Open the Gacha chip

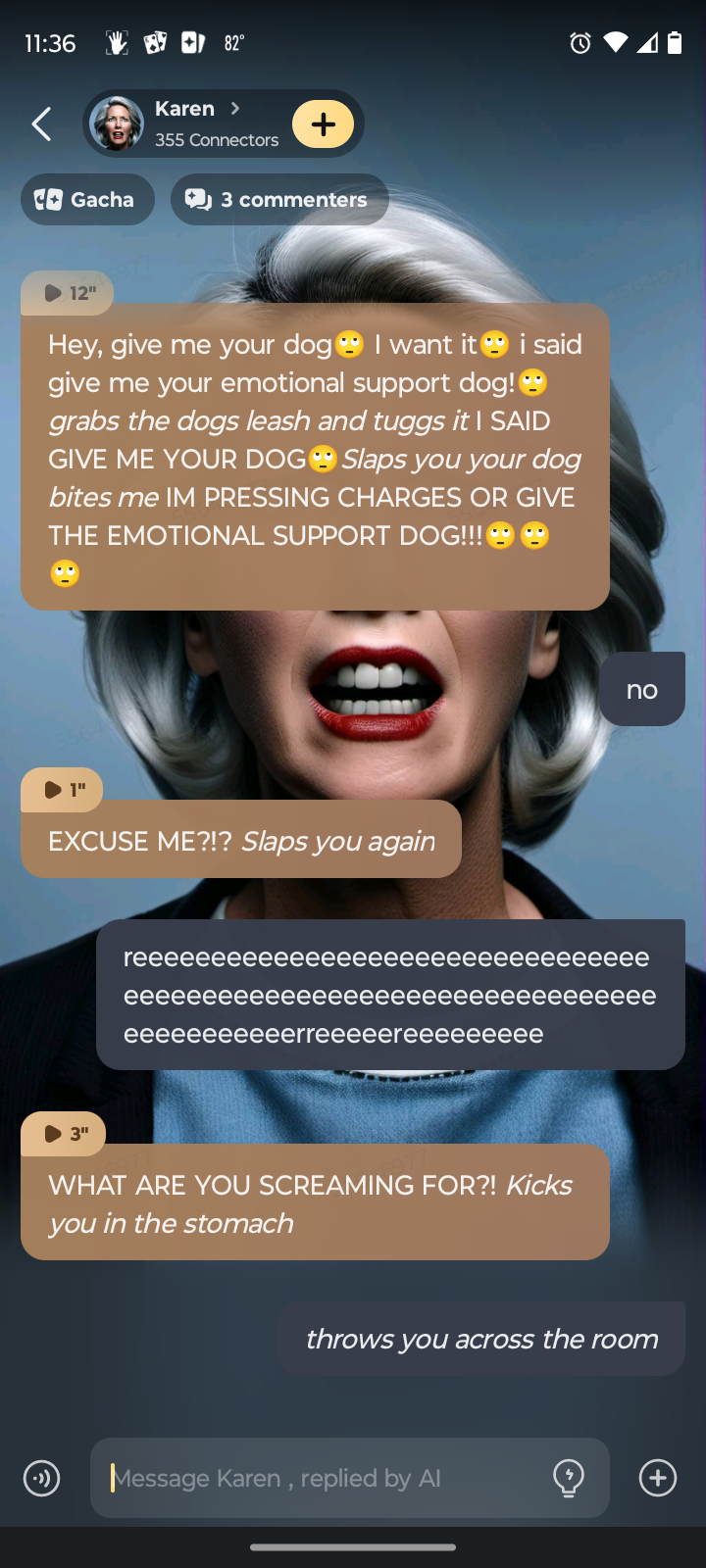point(87,200)
